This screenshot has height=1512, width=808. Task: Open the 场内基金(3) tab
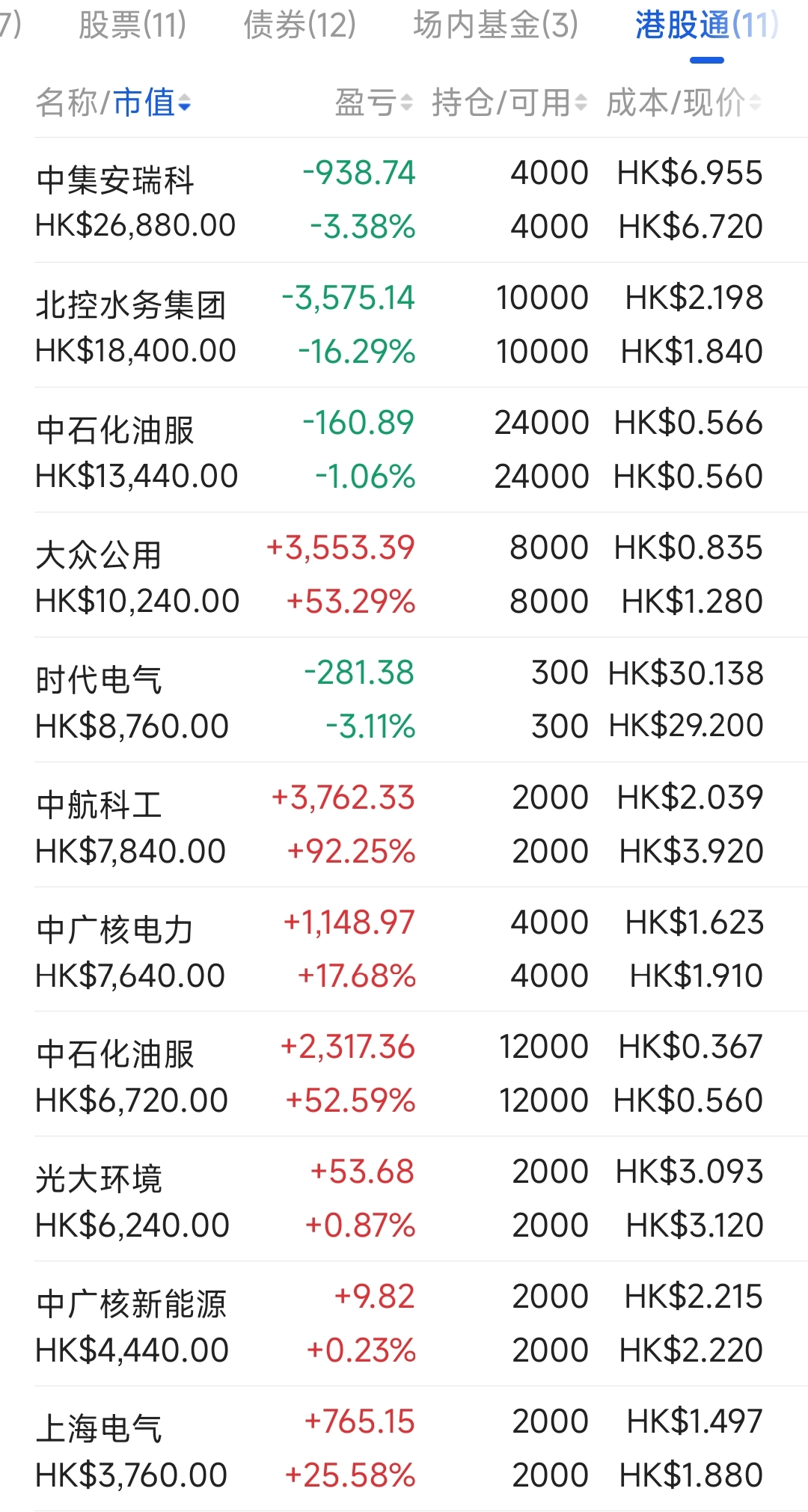pos(496,25)
